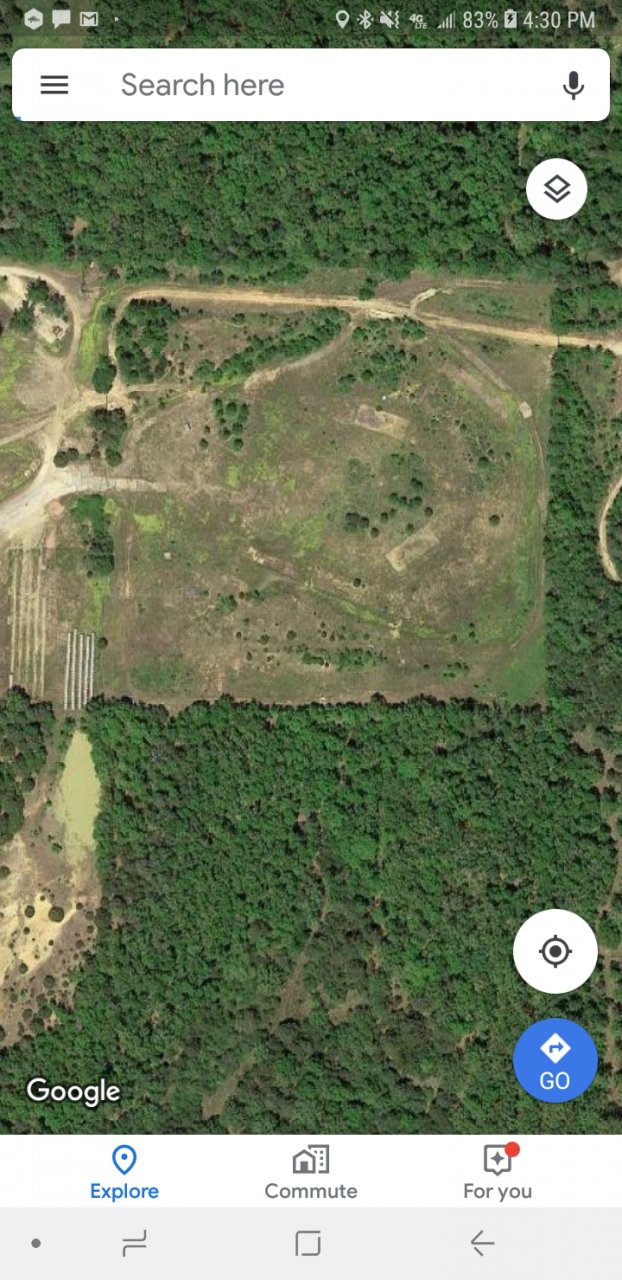Open the map layers selector
This screenshot has width=622, height=1280.
(x=556, y=188)
